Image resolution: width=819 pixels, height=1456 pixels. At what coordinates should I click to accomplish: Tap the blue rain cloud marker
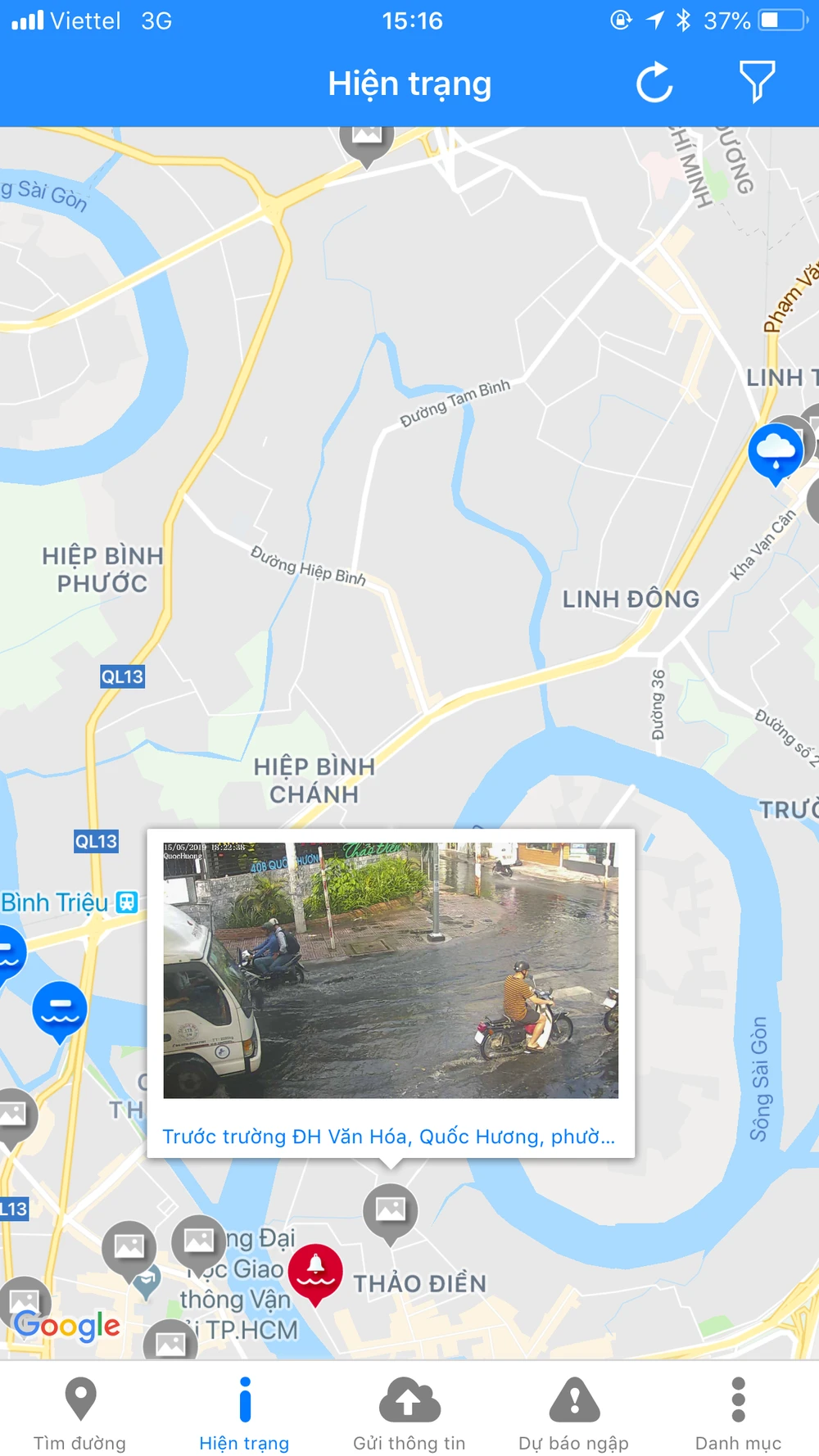[776, 450]
